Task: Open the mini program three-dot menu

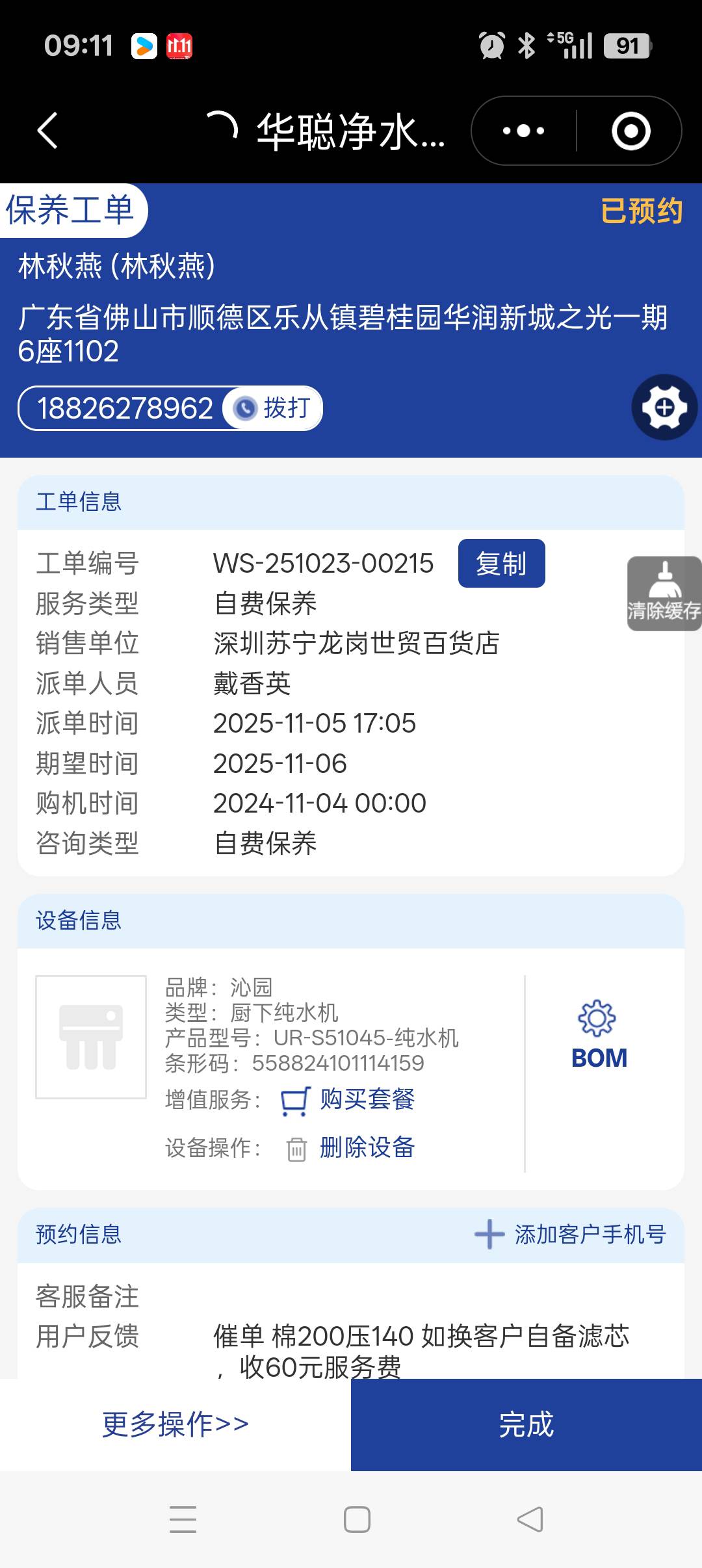Action: point(524,131)
